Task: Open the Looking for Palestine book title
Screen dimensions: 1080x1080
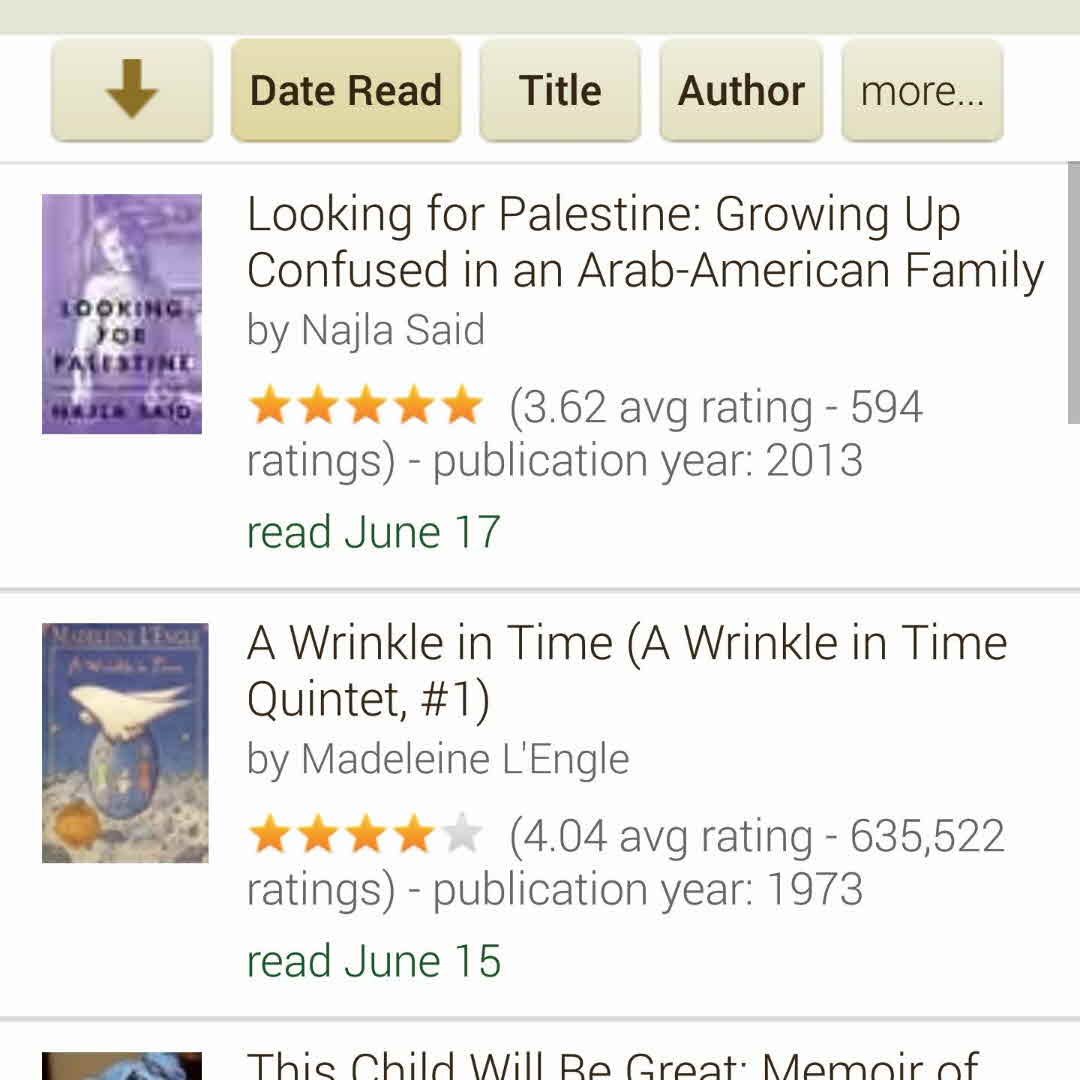Action: (x=645, y=242)
